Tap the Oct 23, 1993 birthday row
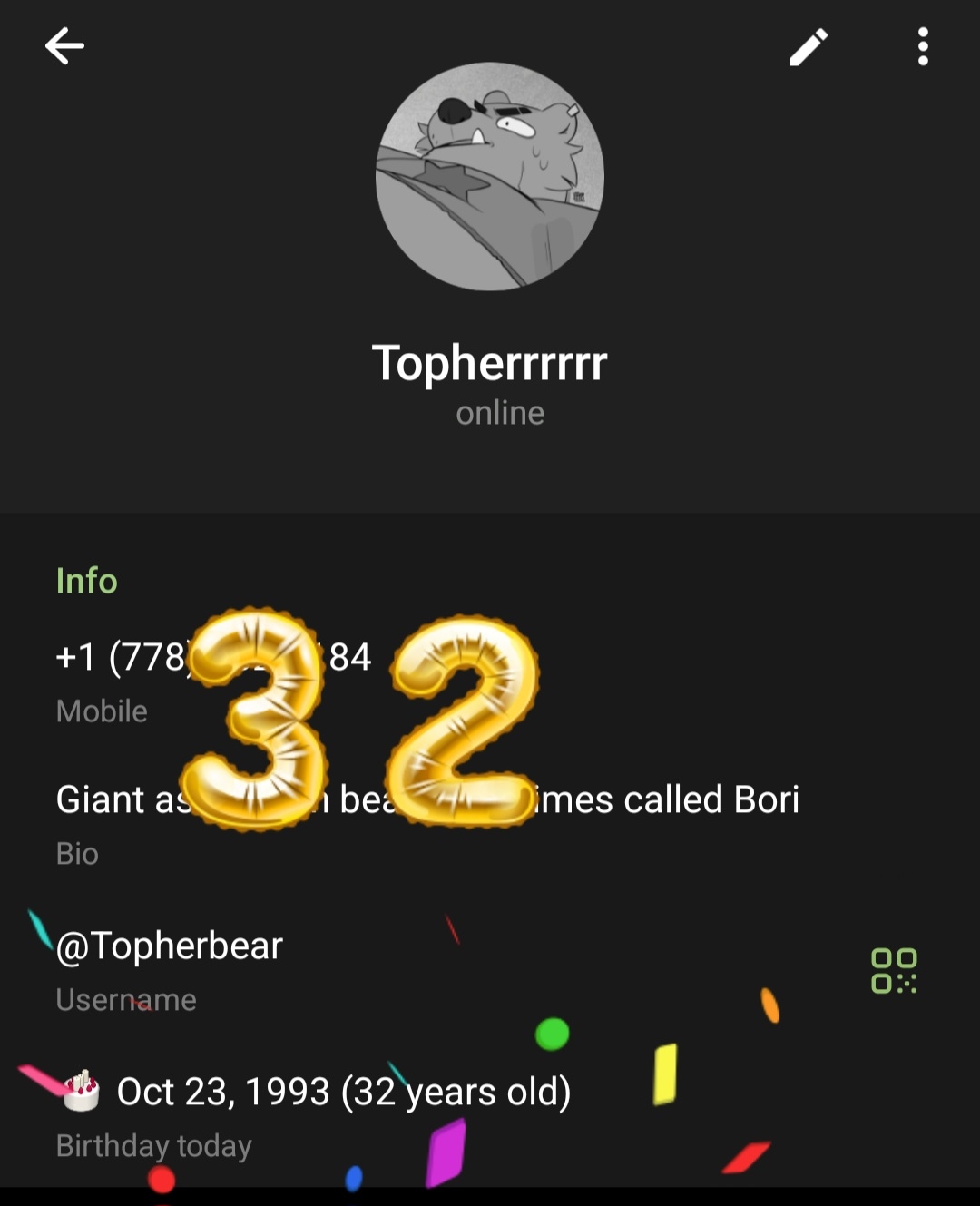 [x=345, y=1112]
